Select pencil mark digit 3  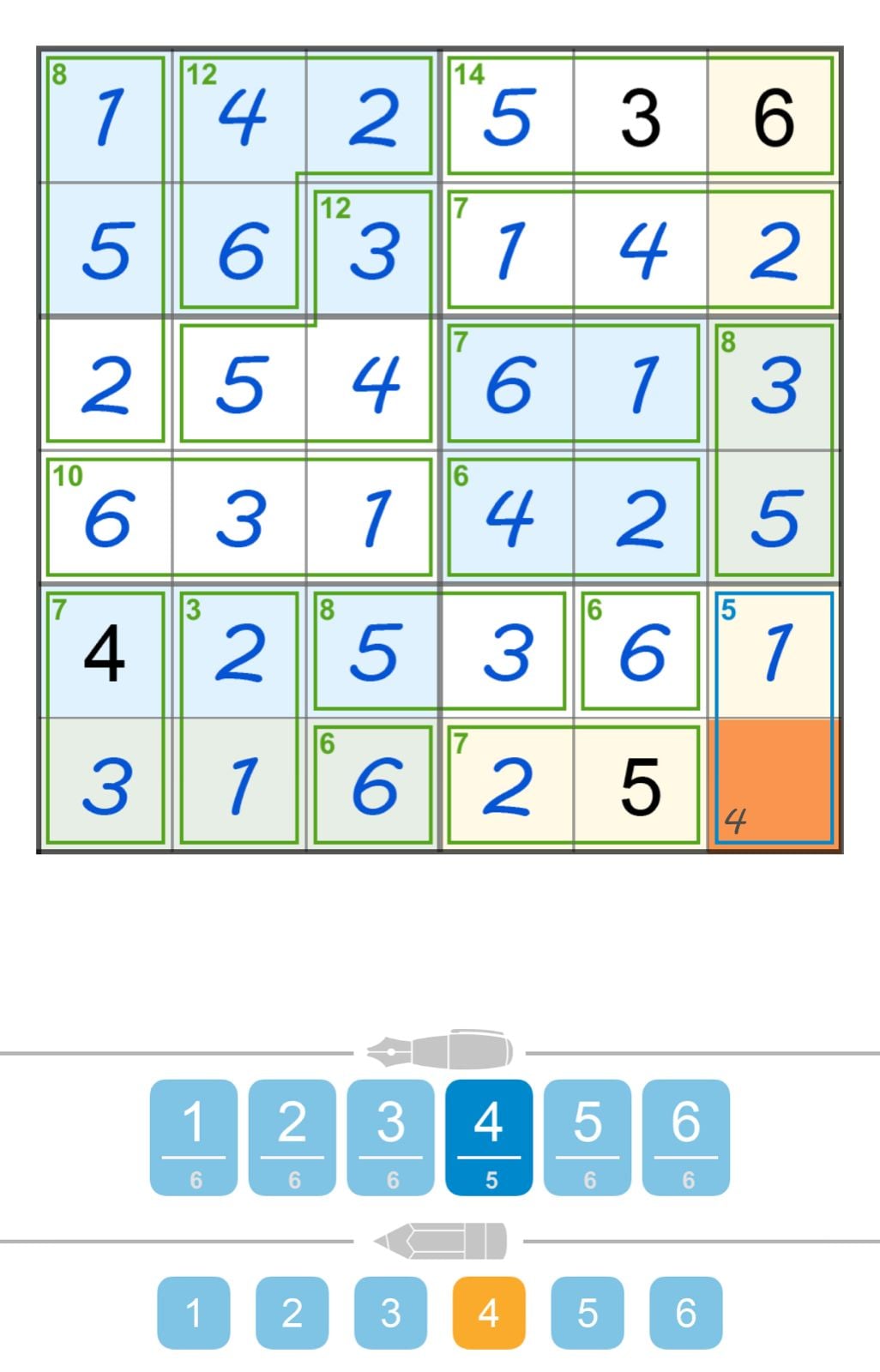point(390,1310)
